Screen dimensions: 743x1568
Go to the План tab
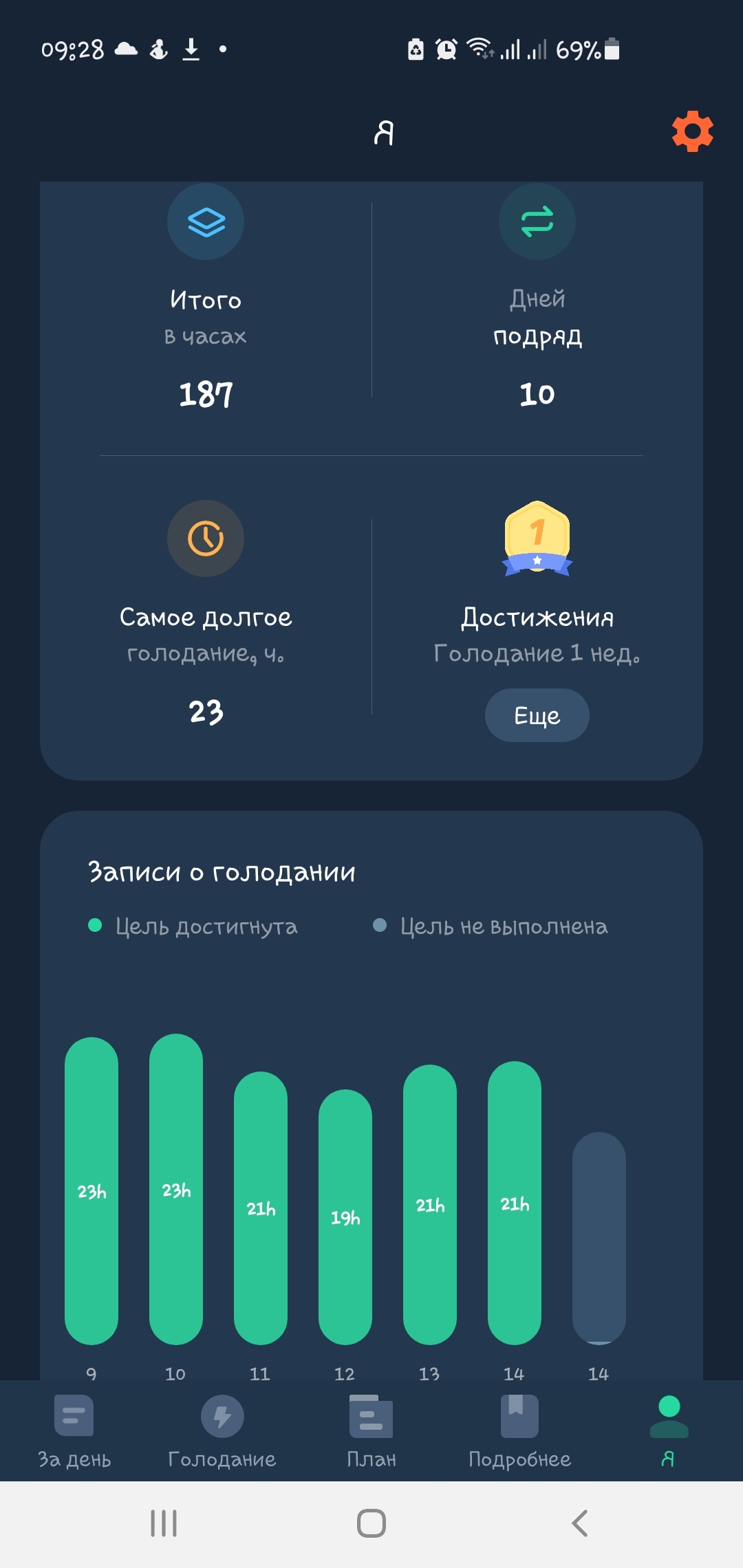(371, 1430)
